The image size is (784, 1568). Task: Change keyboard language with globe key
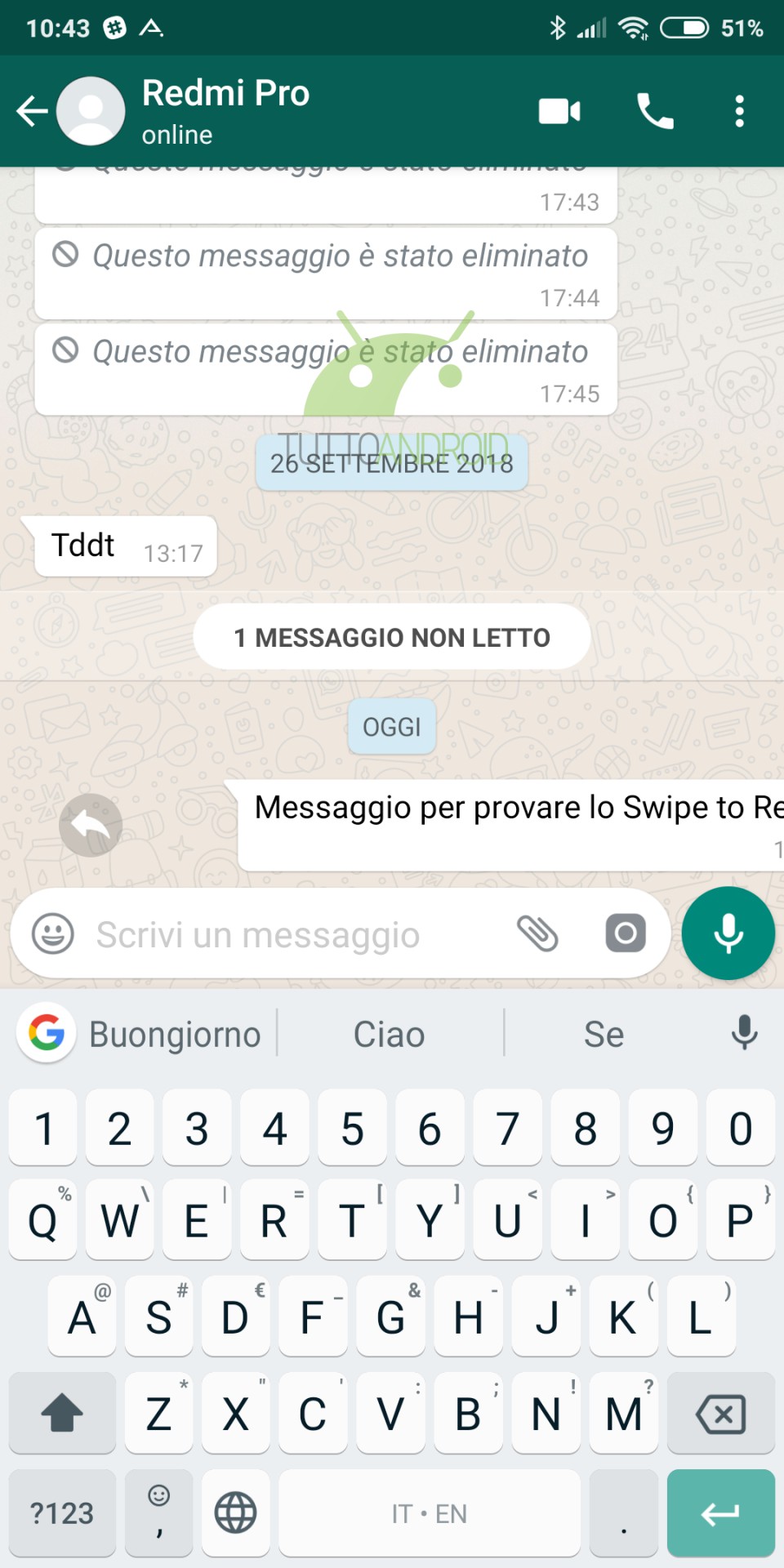click(235, 1513)
